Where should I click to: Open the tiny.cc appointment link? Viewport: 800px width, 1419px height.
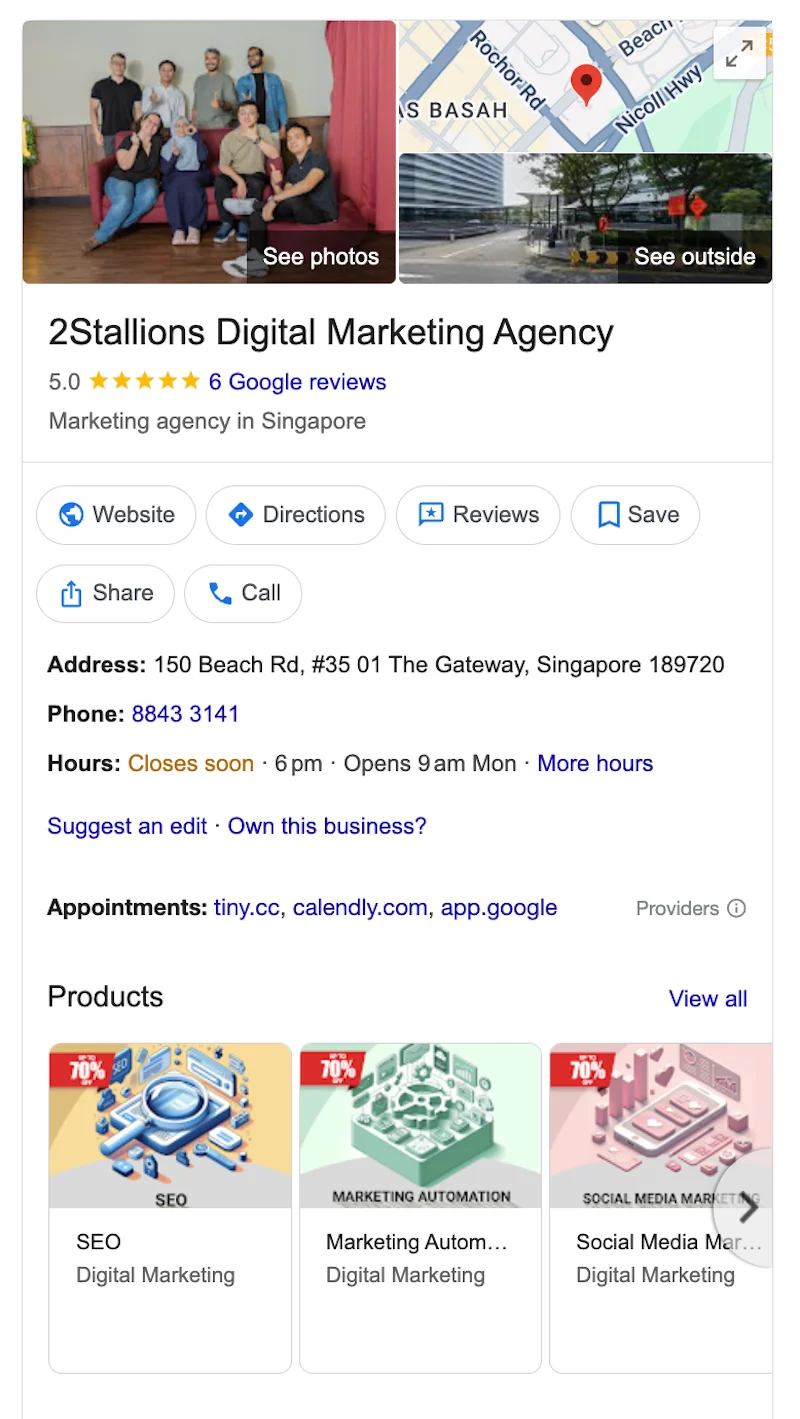click(247, 908)
